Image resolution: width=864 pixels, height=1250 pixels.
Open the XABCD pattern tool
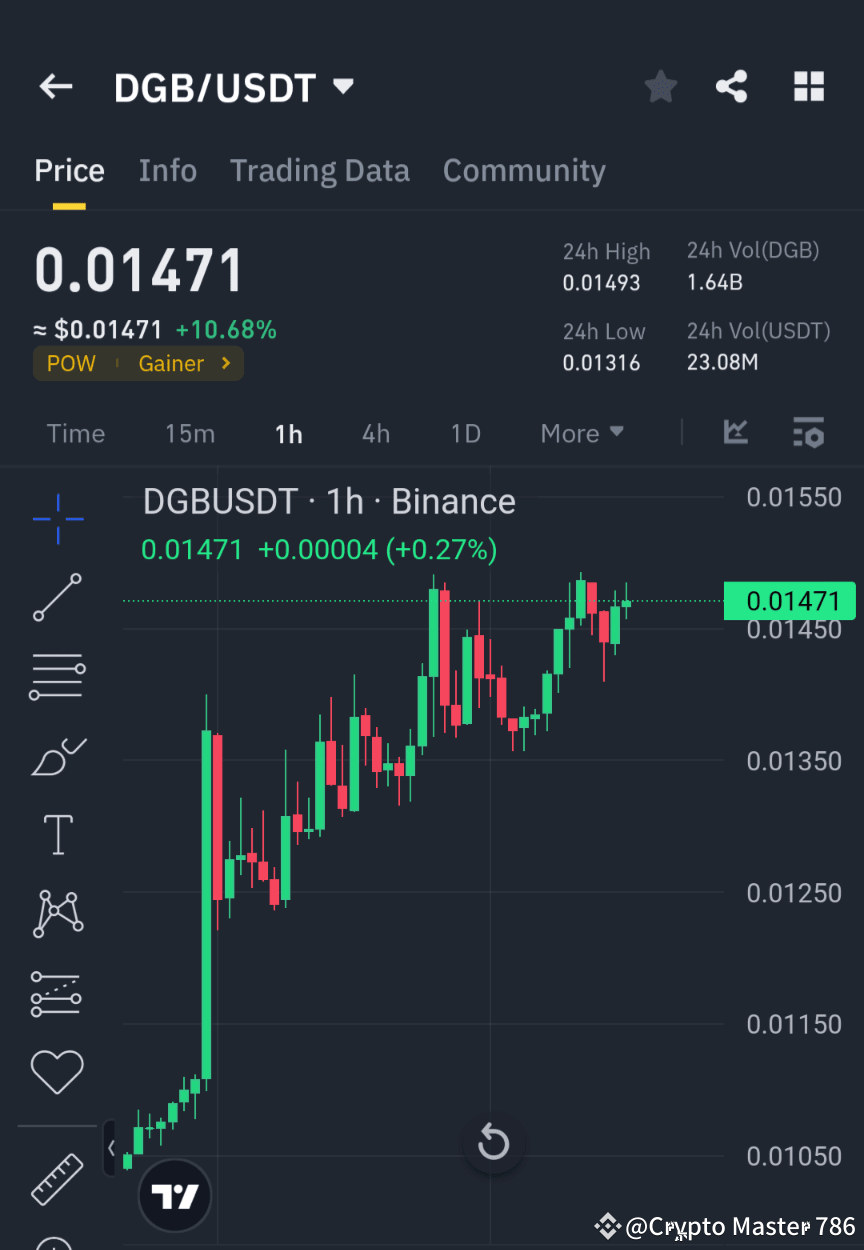(57, 913)
